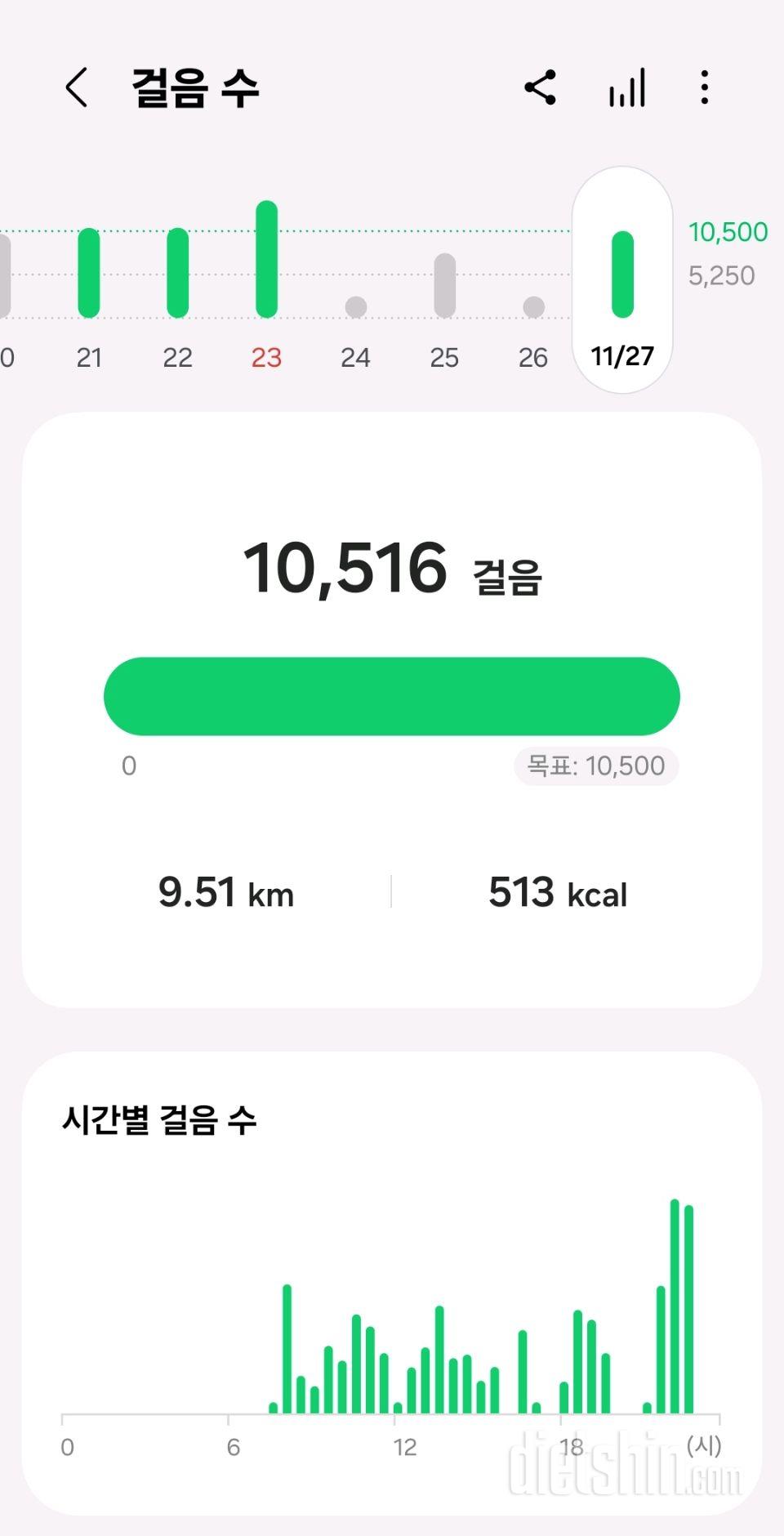The height and width of the screenshot is (1536, 784).
Task: Select the day 25 step bar
Action: (444, 285)
